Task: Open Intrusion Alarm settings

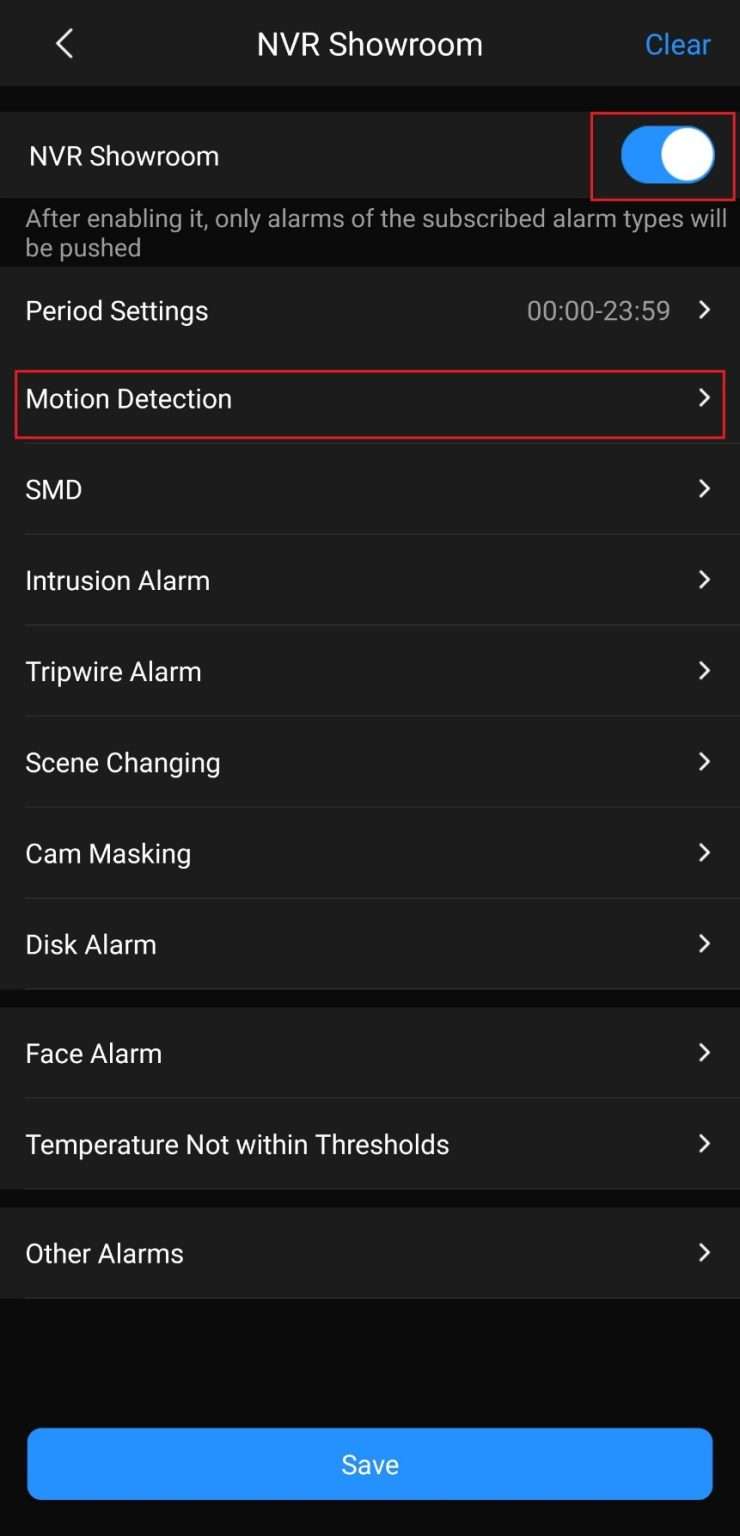Action: click(370, 580)
